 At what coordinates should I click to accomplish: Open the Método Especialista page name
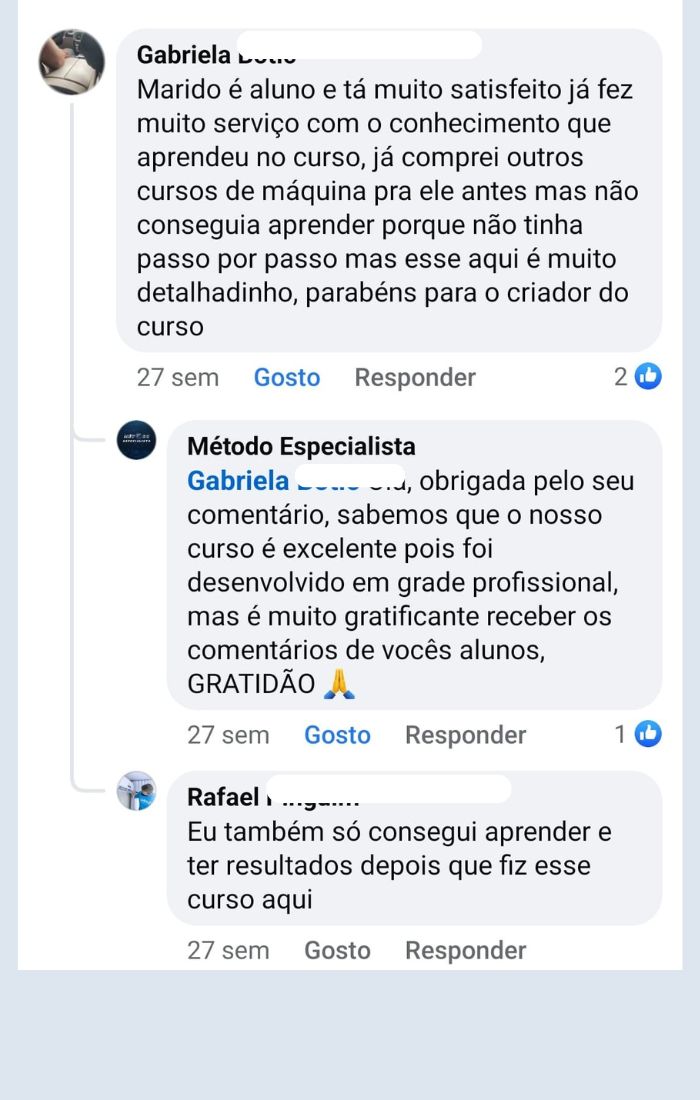click(301, 446)
